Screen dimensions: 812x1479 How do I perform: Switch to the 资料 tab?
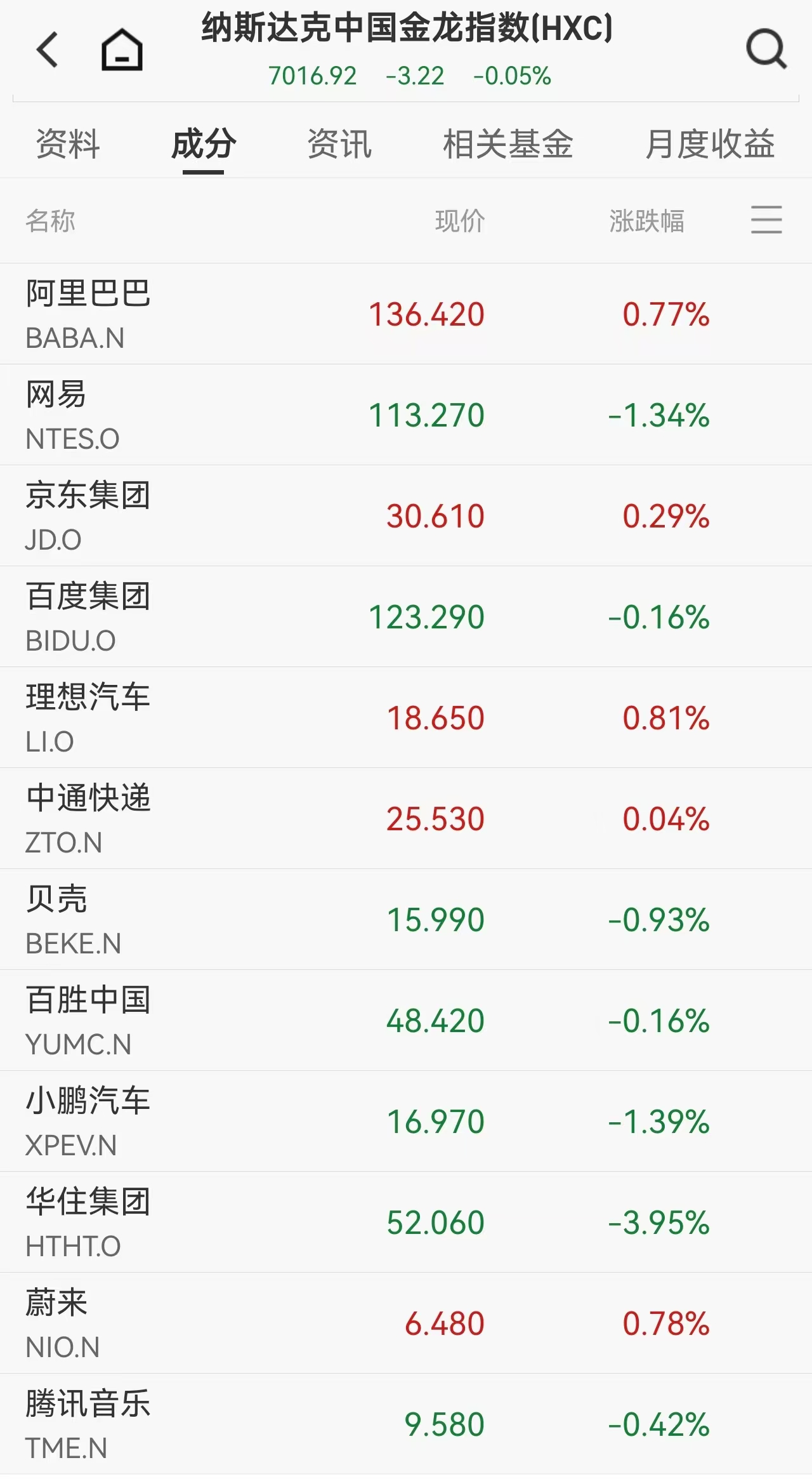coord(67,144)
